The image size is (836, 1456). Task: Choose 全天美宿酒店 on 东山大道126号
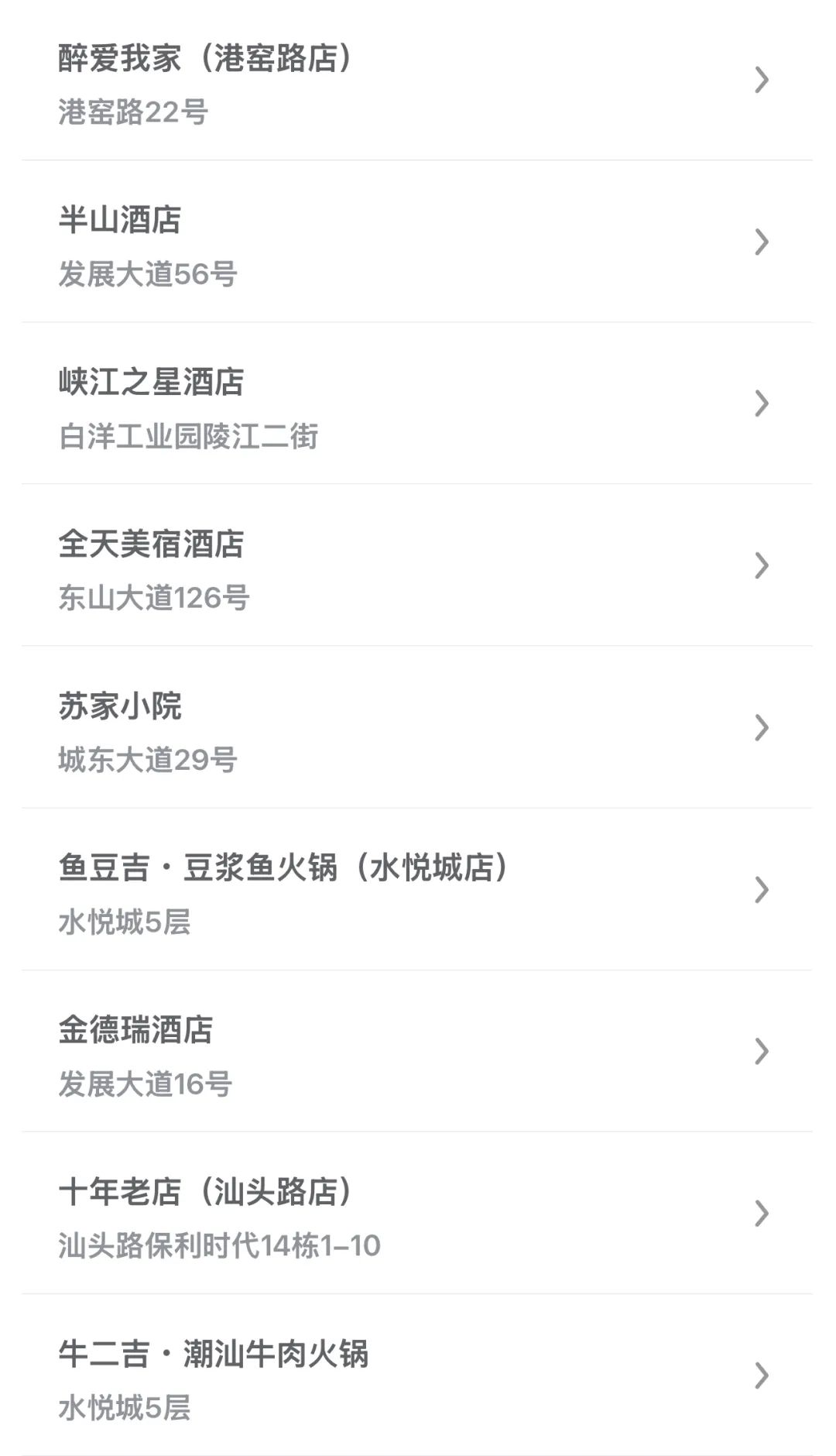click(x=418, y=567)
